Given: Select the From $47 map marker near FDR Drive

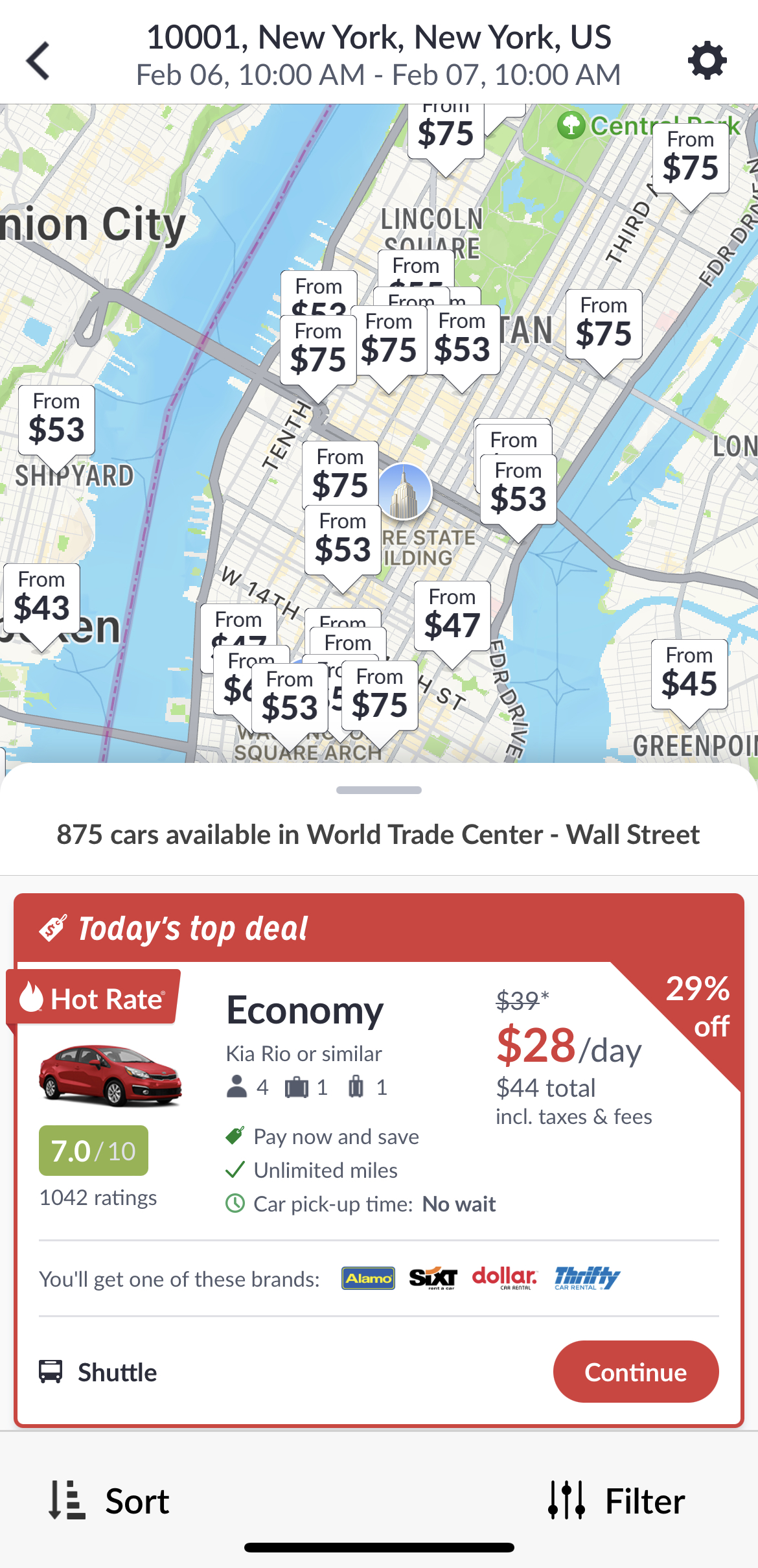Looking at the screenshot, I should [x=452, y=616].
